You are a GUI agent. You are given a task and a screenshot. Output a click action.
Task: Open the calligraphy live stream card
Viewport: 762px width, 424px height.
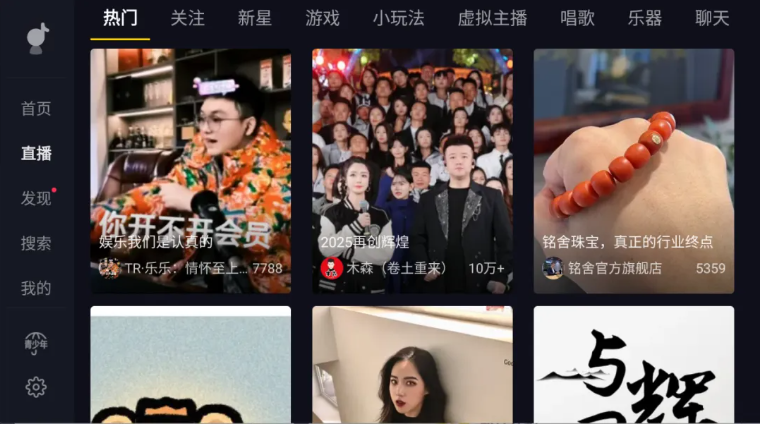[x=633, y=365]
